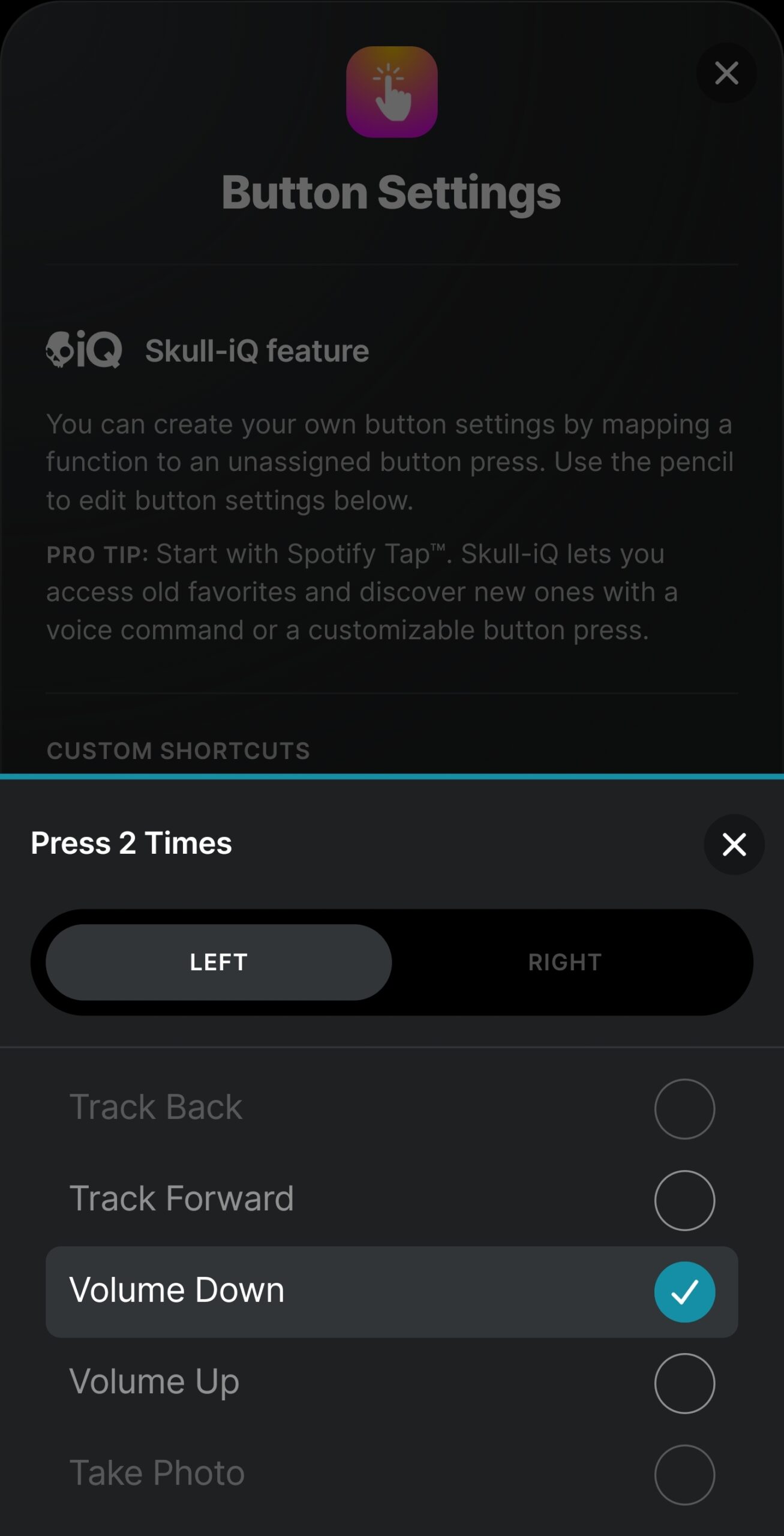
Task: Choose Track Forward option
Action: pos(684,1200)
